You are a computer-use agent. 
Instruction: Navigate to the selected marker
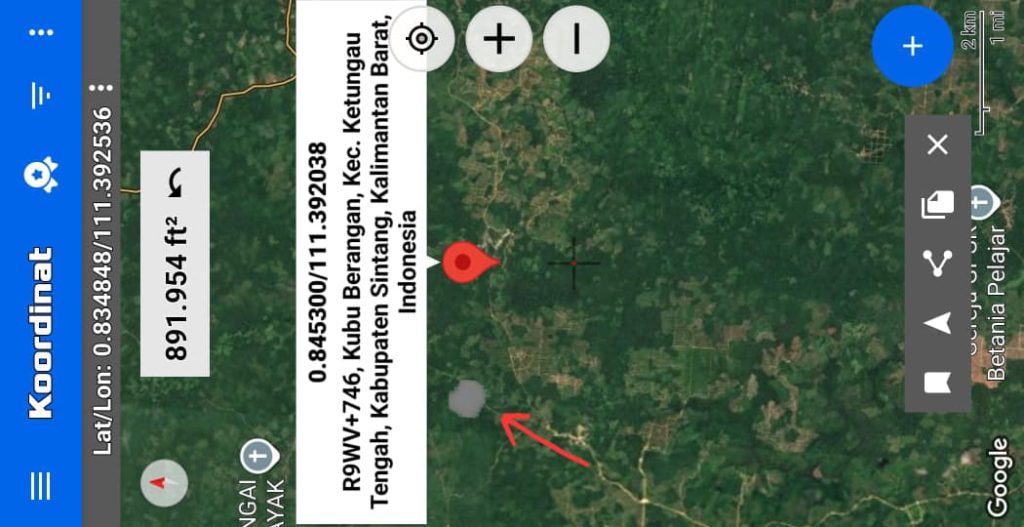(x=937, y=322)
